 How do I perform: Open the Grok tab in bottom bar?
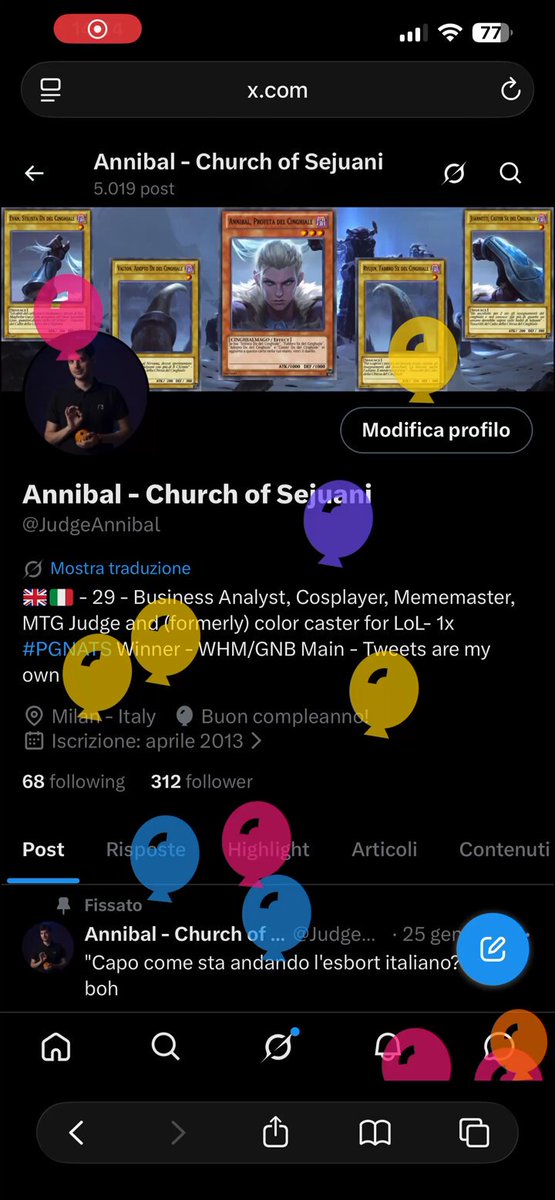[x=278, y=1046]
